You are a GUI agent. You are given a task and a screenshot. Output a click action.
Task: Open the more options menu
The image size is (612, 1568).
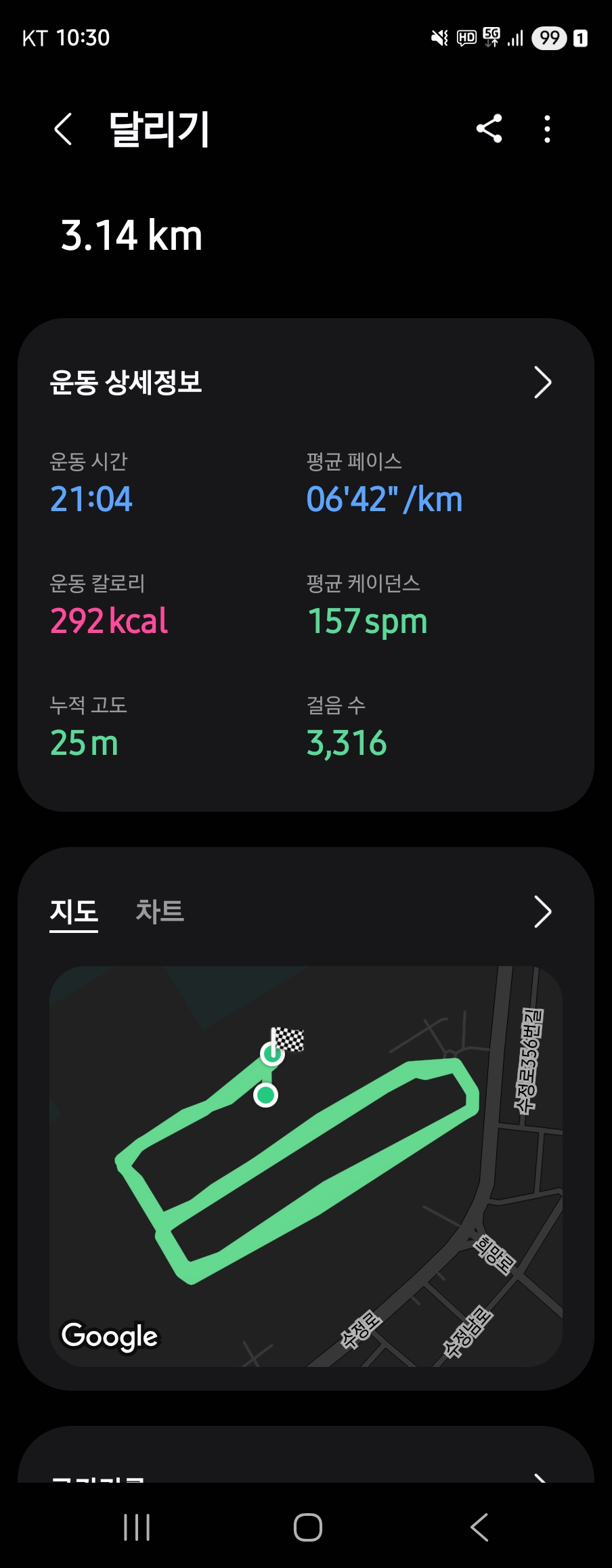coord(547,129)
